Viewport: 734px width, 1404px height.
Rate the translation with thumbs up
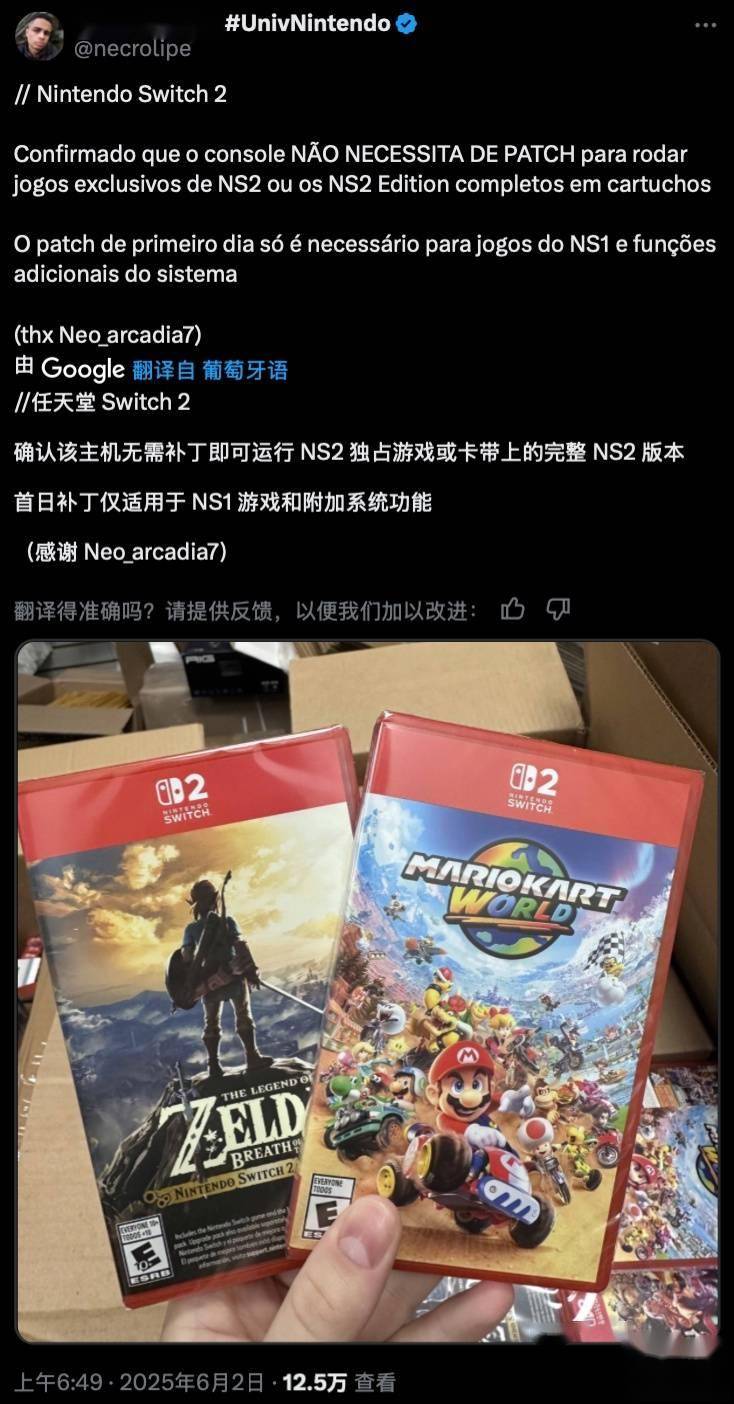(x=513, y=609)
